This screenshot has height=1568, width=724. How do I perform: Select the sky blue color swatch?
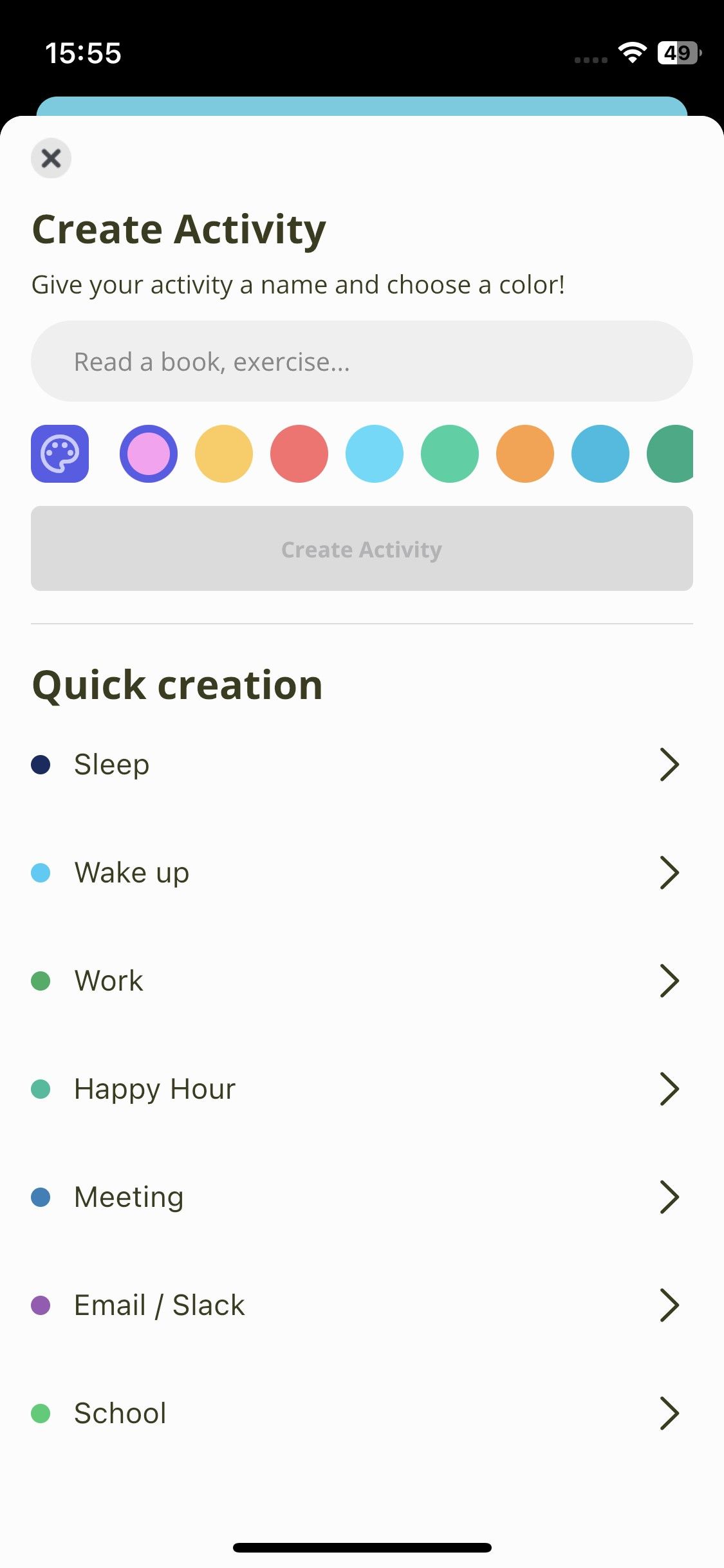[x=374, y=453]
